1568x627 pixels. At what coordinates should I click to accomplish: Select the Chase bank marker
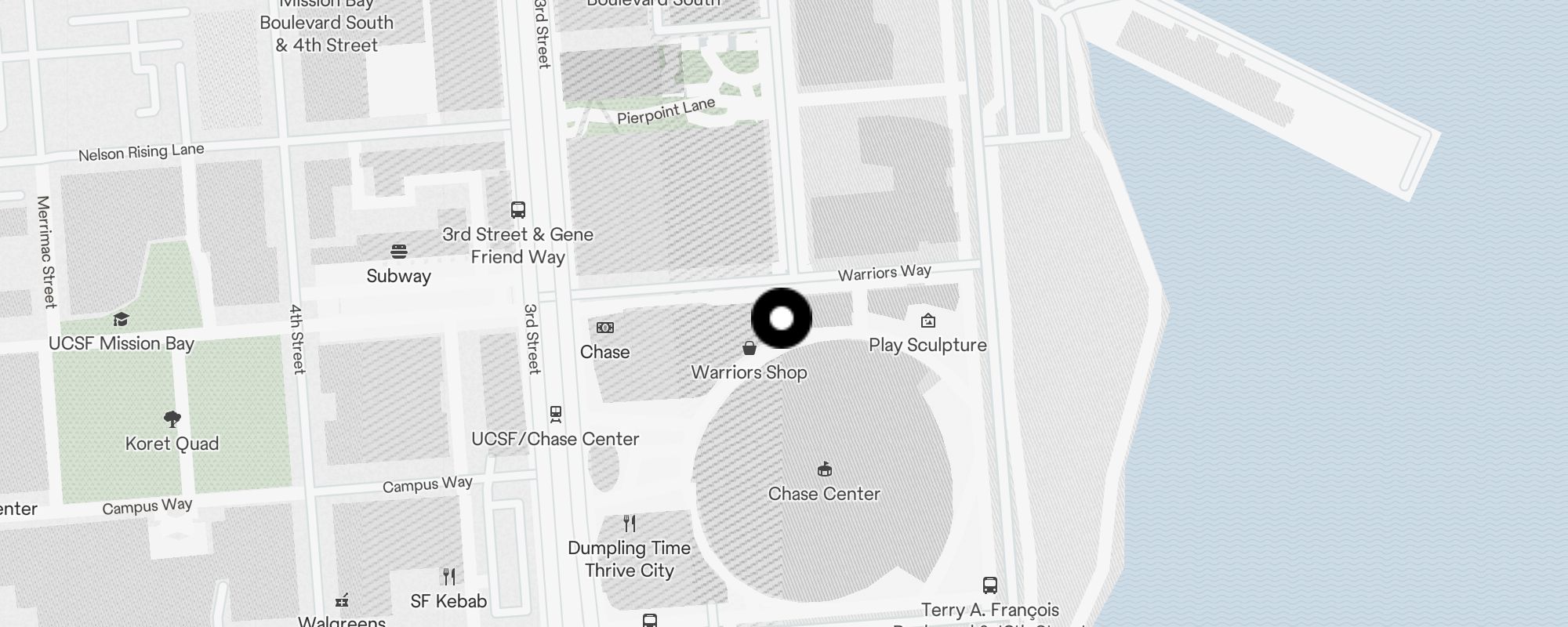(x=605, y=328)
